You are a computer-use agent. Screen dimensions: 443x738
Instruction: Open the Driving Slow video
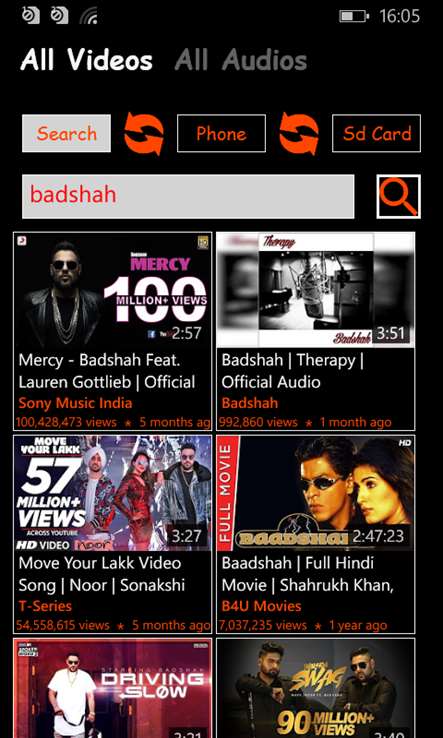(x=113, y=688)
